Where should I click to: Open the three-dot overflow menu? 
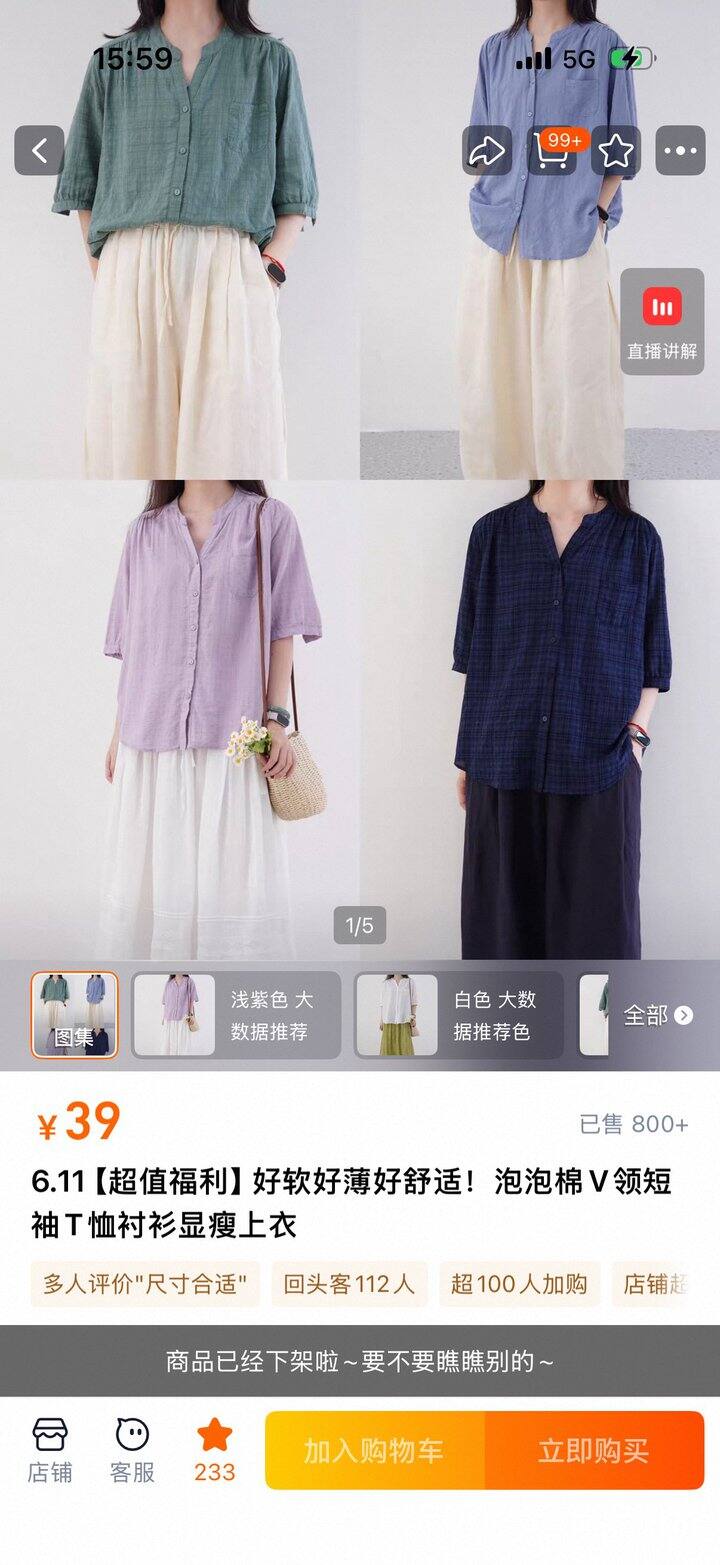point(680,151)
